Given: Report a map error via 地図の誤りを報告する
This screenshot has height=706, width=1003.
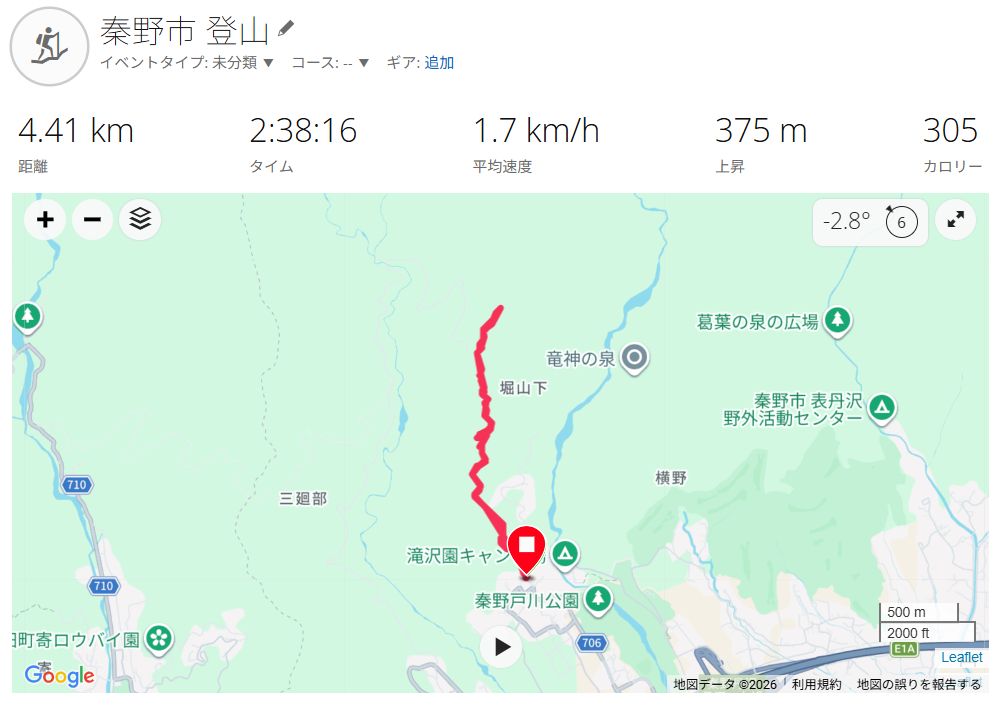Looking at the screenshot, I should click(919, 685).
